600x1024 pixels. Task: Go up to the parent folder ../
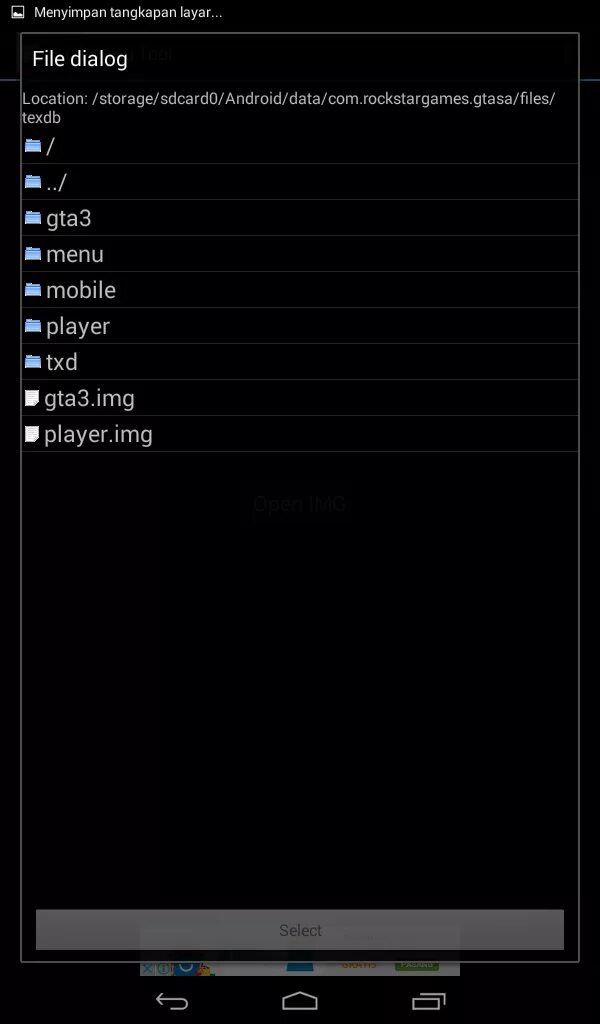pos(300,182)
